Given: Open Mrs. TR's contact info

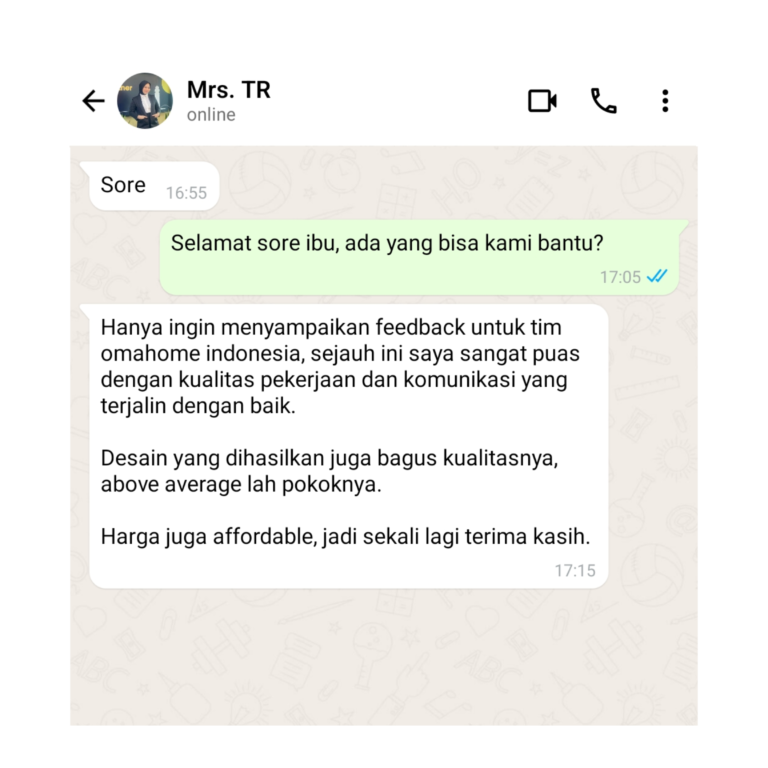Looking at the screenshot, I should 228,100.
